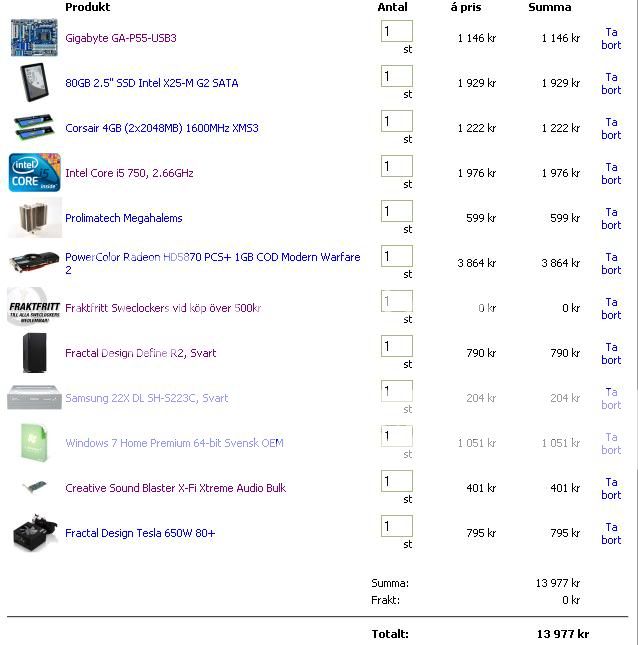The height and width of the screenshot is (645, 638).
Task: Open the Corsair 4GB 1600MHz XMS3 link
Action: pos(161,128)
